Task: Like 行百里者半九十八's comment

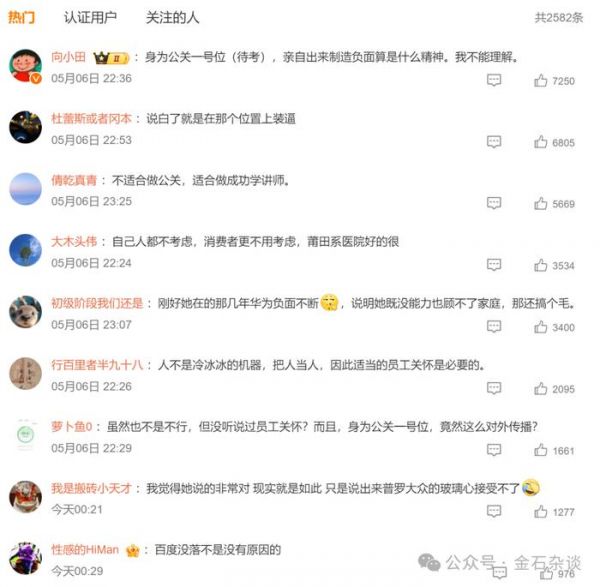Action: (x=541, y=388)
